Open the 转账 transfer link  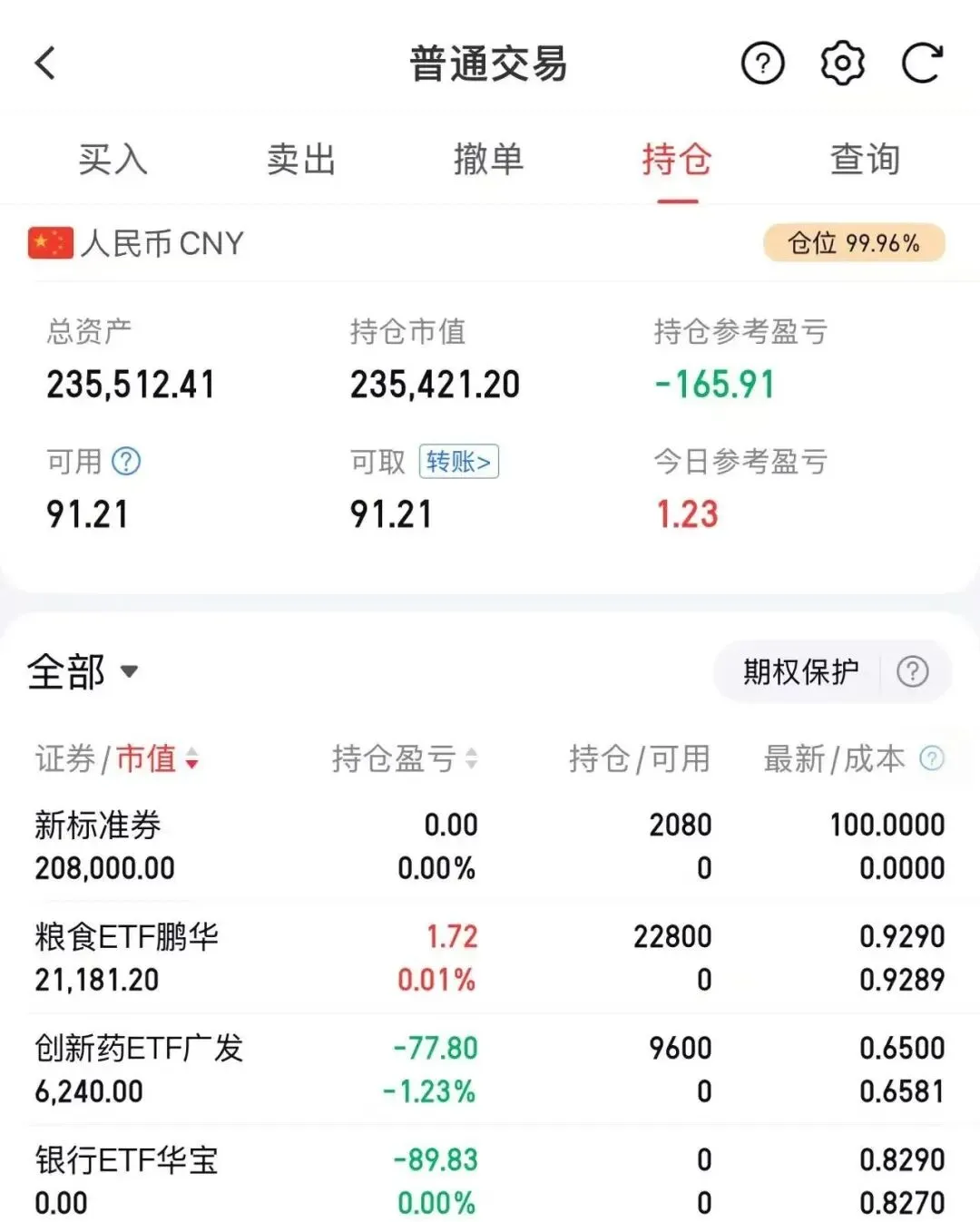(458, 462)
